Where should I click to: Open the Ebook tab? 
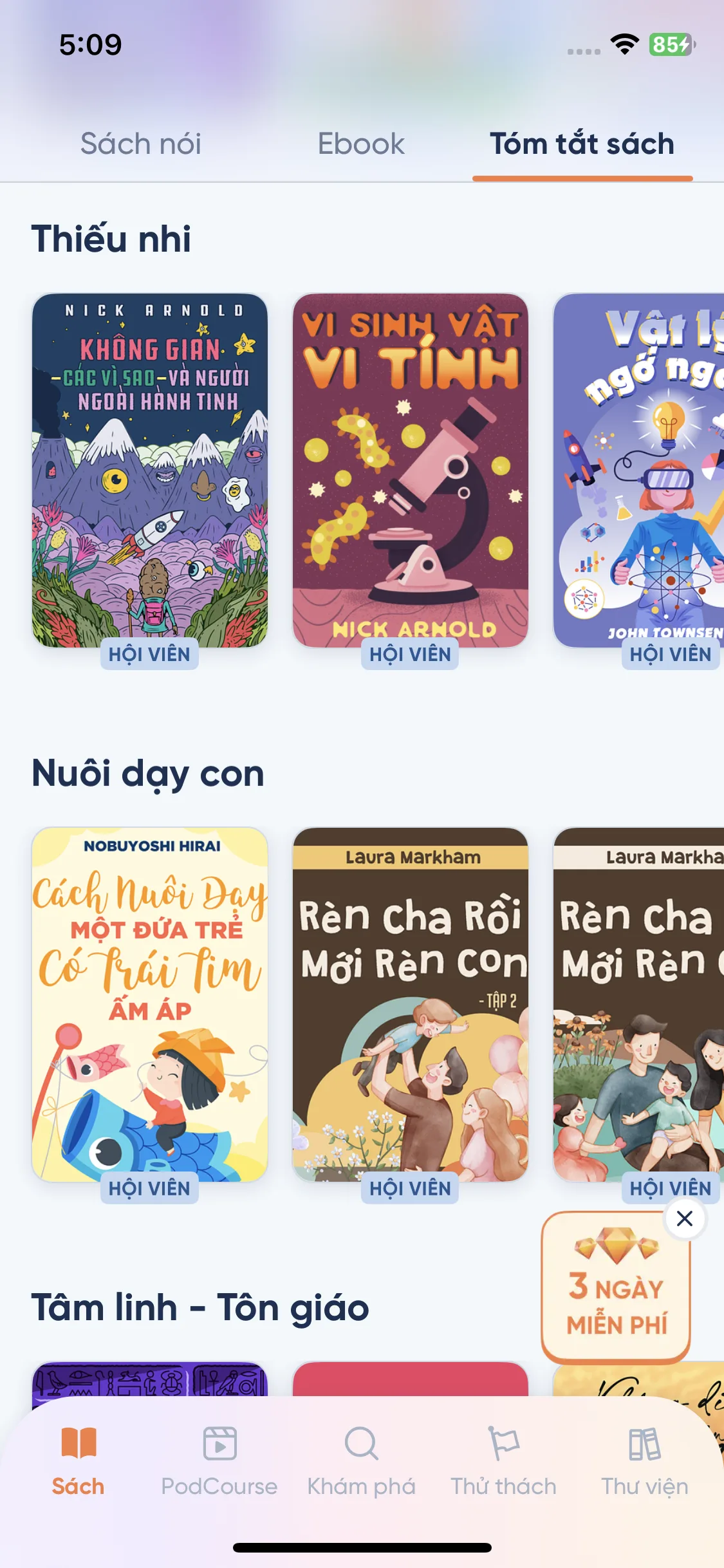click(361, 144)
